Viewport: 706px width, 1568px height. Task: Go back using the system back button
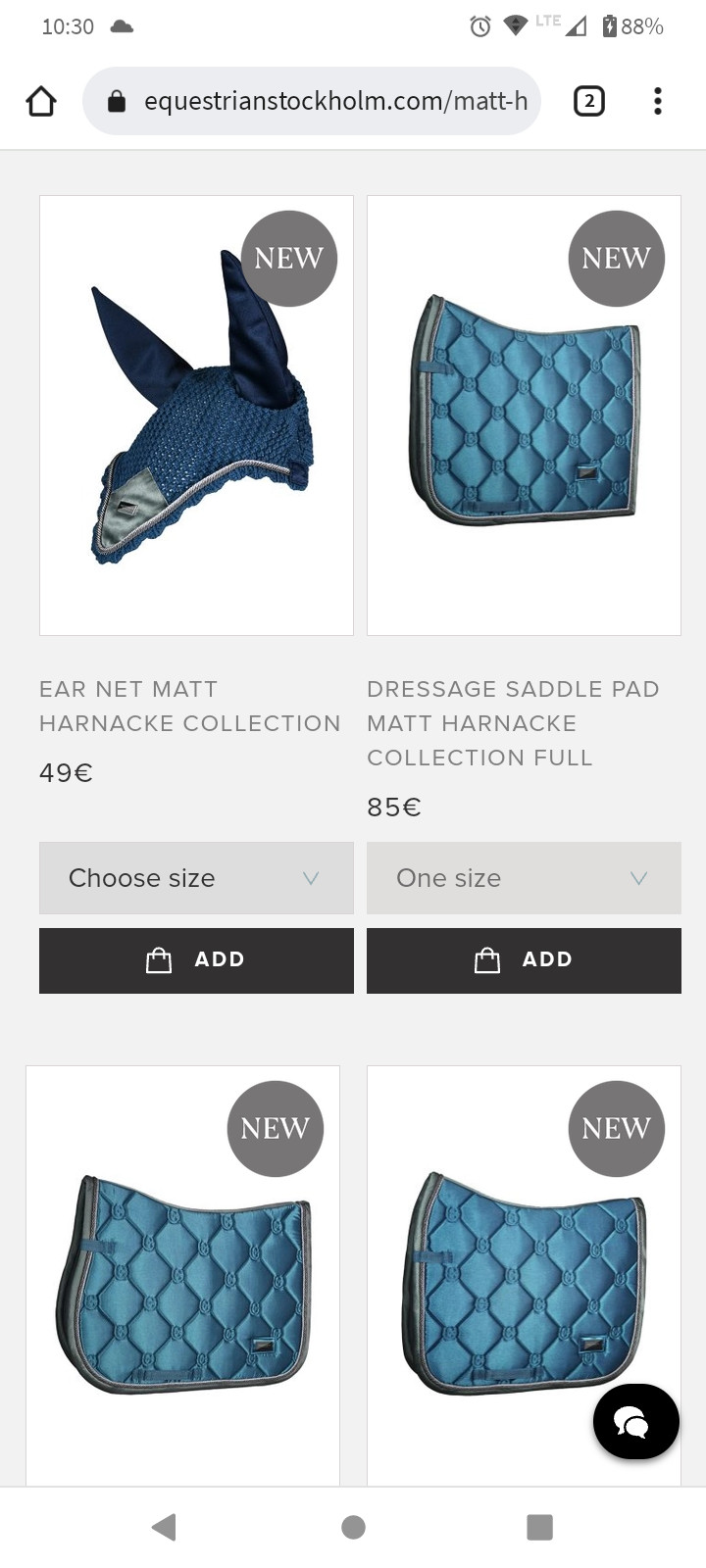(x=164, y=1526)
